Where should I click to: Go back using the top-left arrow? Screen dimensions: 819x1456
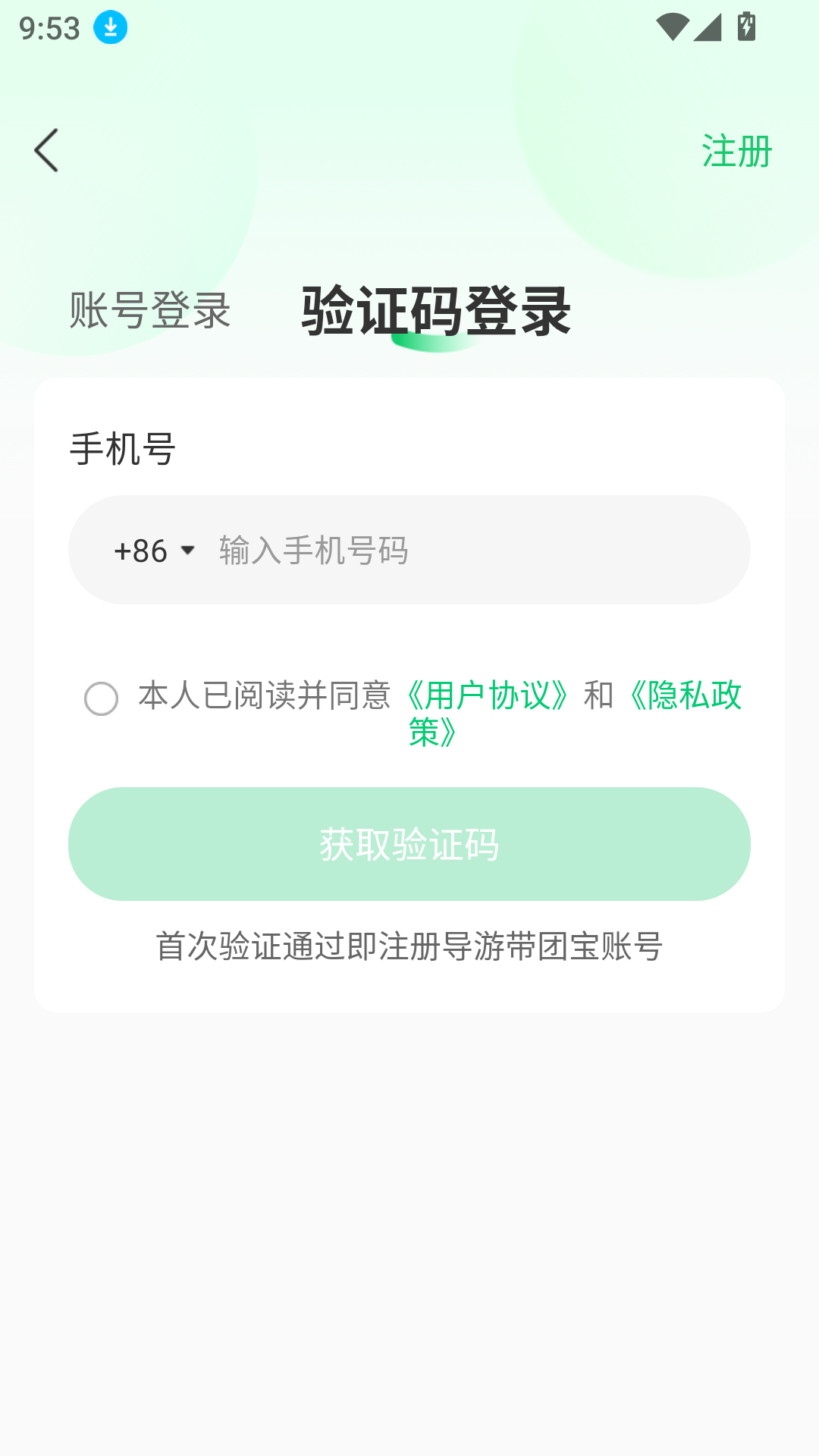click(x=47, y=150)
